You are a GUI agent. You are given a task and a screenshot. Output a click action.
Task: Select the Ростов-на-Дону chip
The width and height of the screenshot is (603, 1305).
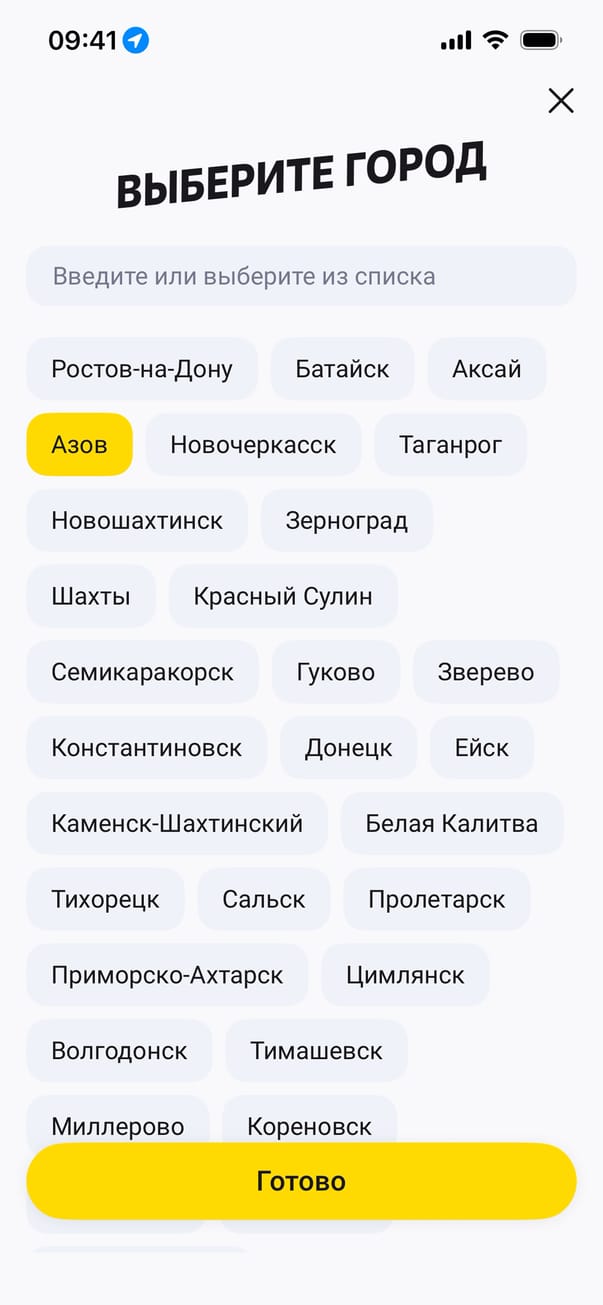click(142, 369)
